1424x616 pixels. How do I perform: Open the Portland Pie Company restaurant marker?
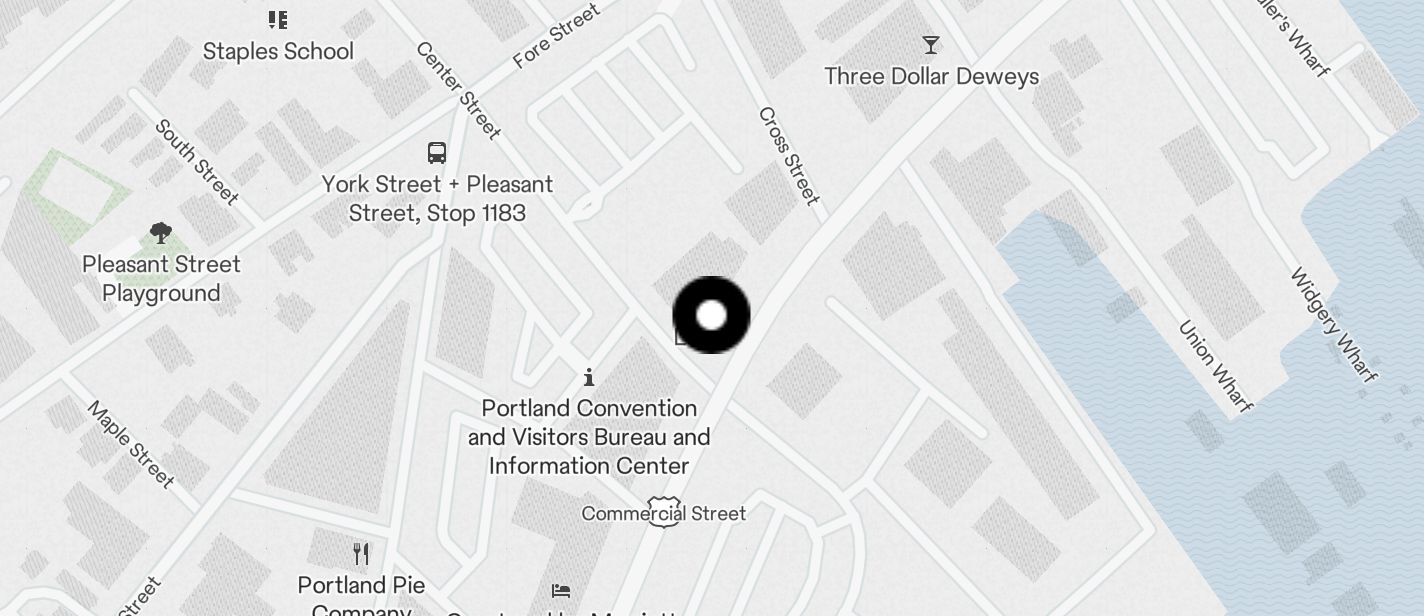(362, 554)
